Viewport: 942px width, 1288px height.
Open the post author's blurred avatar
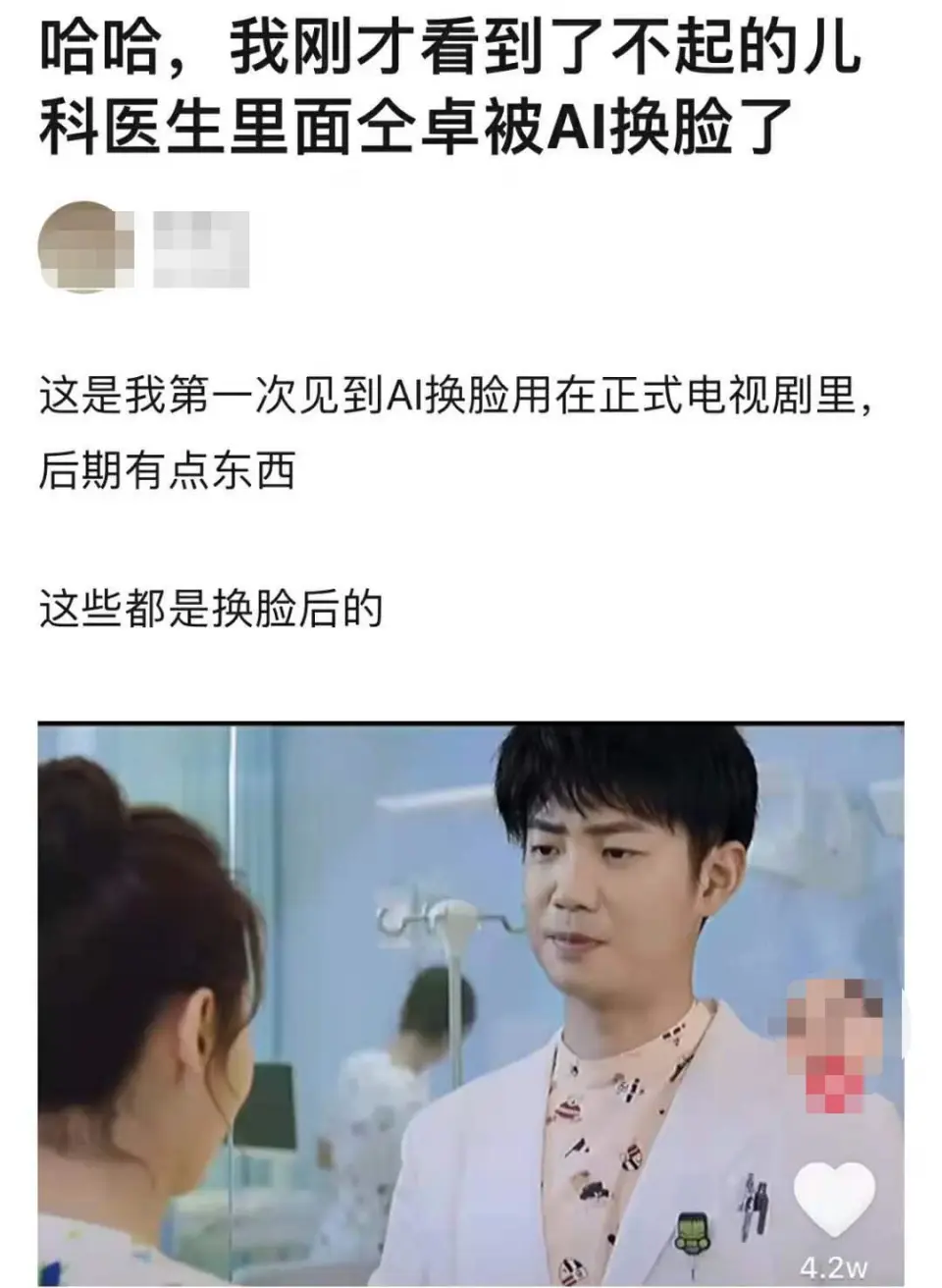(86, 246)
